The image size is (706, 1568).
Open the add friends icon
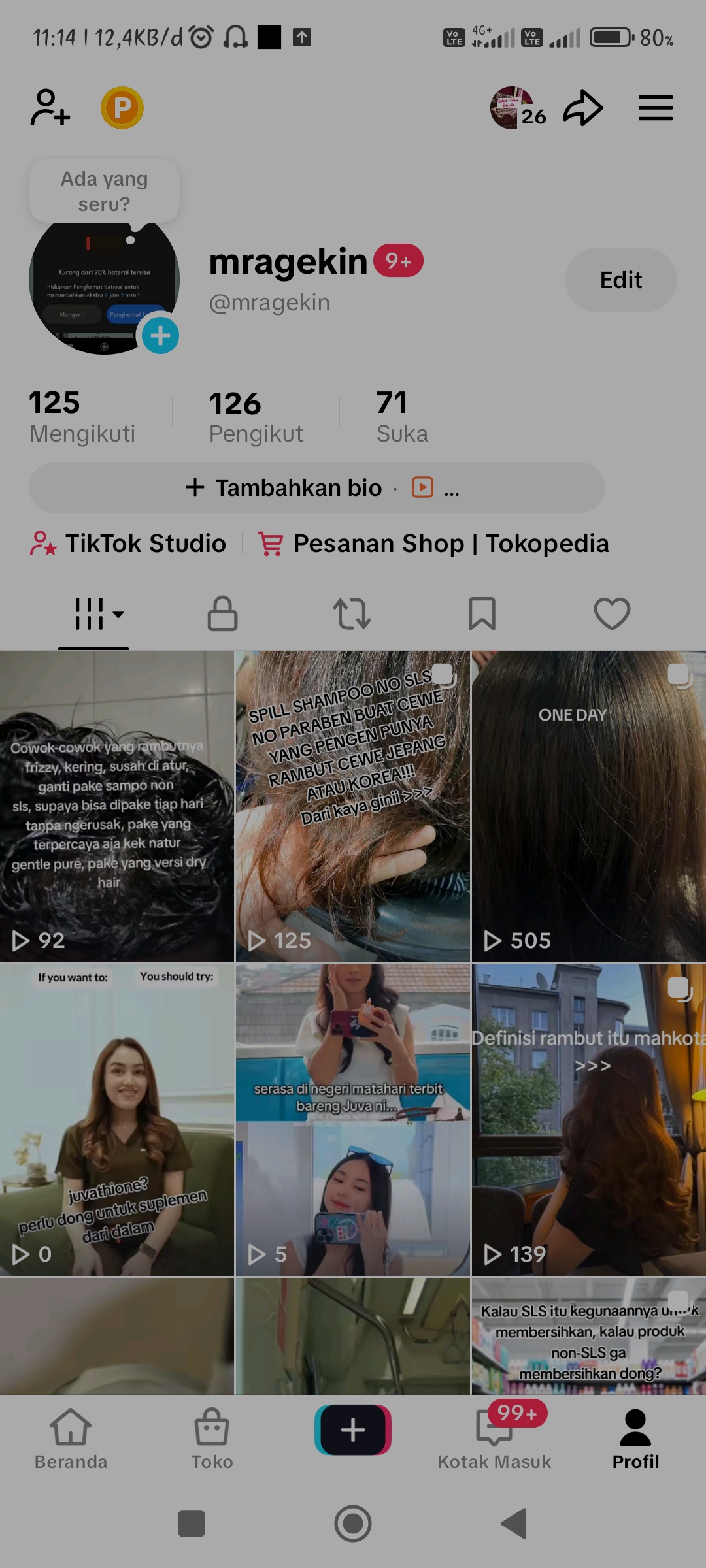click(50, 108)
